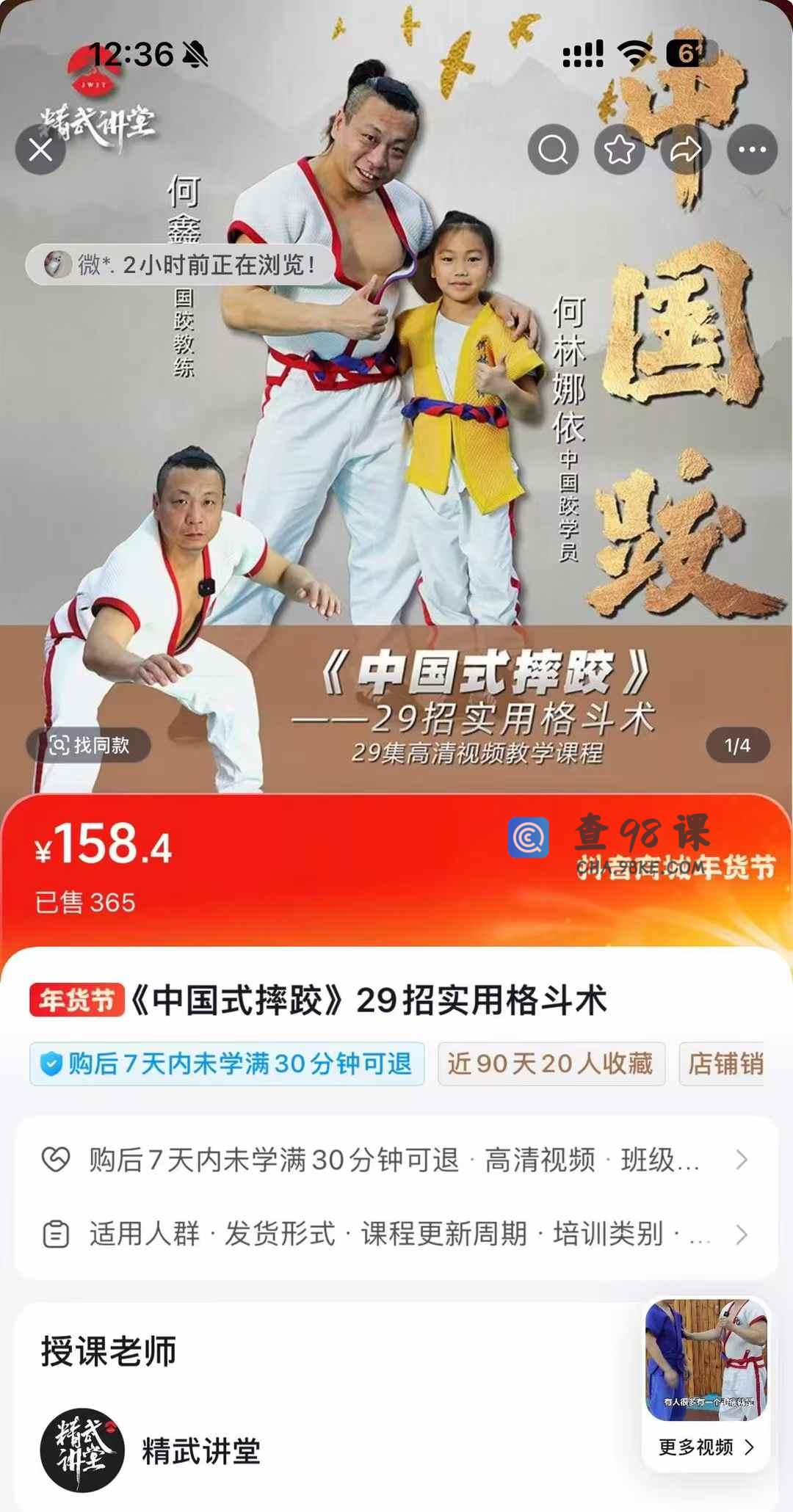Image resolution: width=793 pixels, height=1512 pixels.
Task: Tap the 微* 正在浏览 notice bubble
Action: tap(181, 264)
